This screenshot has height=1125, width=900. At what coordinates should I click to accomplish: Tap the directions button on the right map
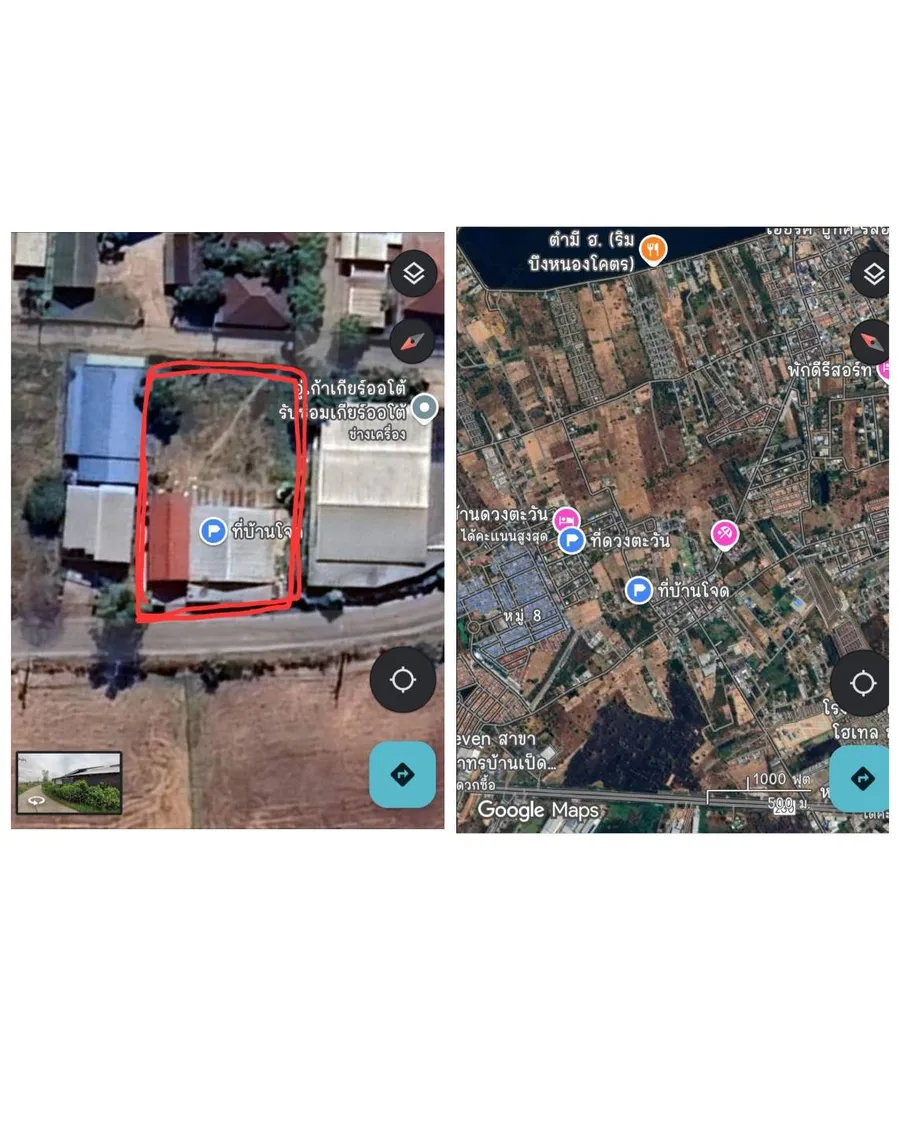click(x=862, y=777)
